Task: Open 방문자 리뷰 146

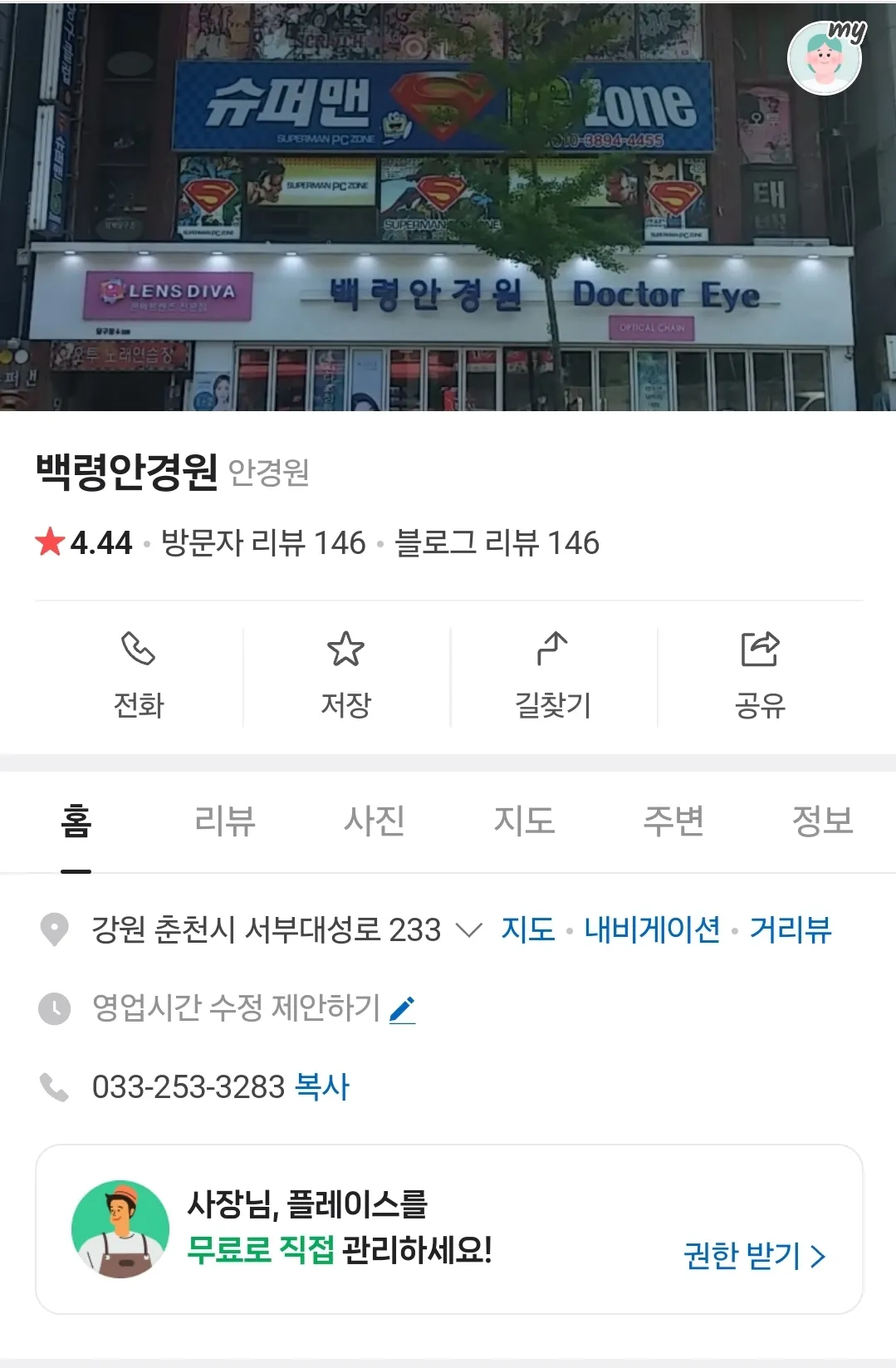Action: point(263,543)
